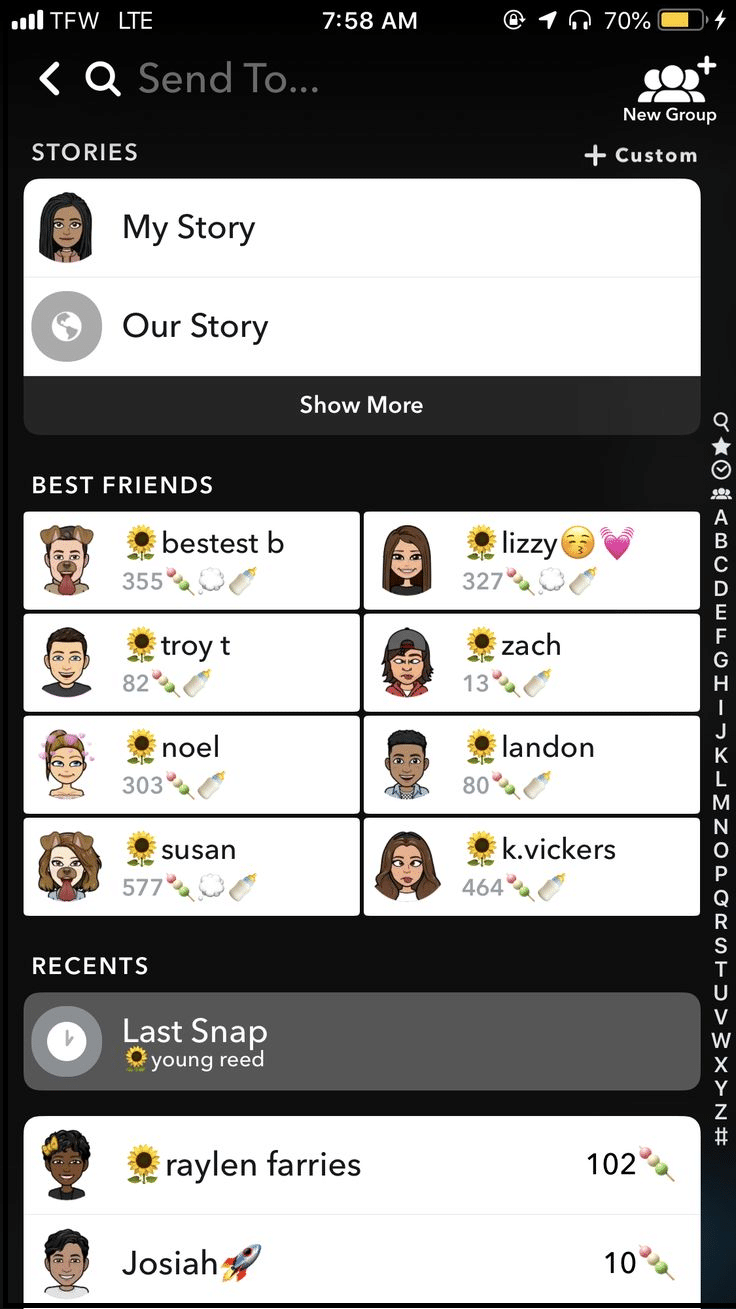This screenshot has width=736, height=1309.
Task: Select best friend bestest b
Action: 192,561
